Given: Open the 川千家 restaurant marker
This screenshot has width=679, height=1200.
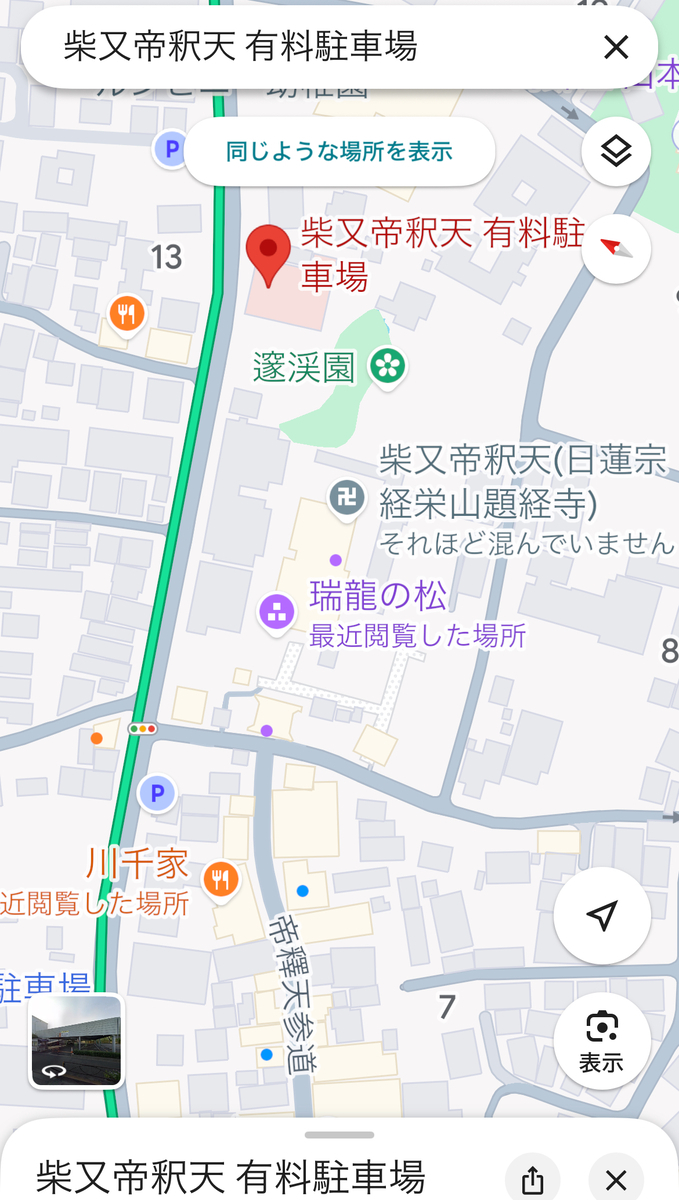Looking at the screenshot, I should pyautogui.click(x=219, y=880).
